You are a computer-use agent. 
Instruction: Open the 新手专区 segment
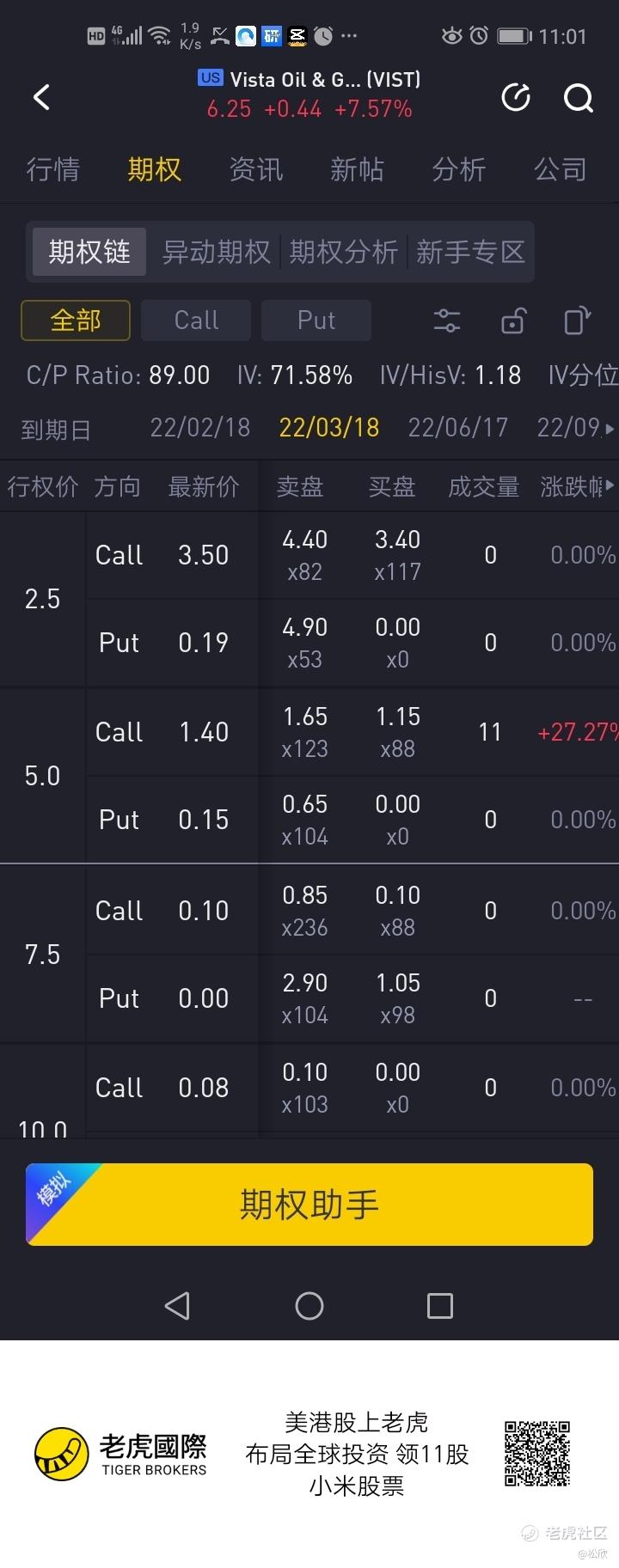point(470,252)
